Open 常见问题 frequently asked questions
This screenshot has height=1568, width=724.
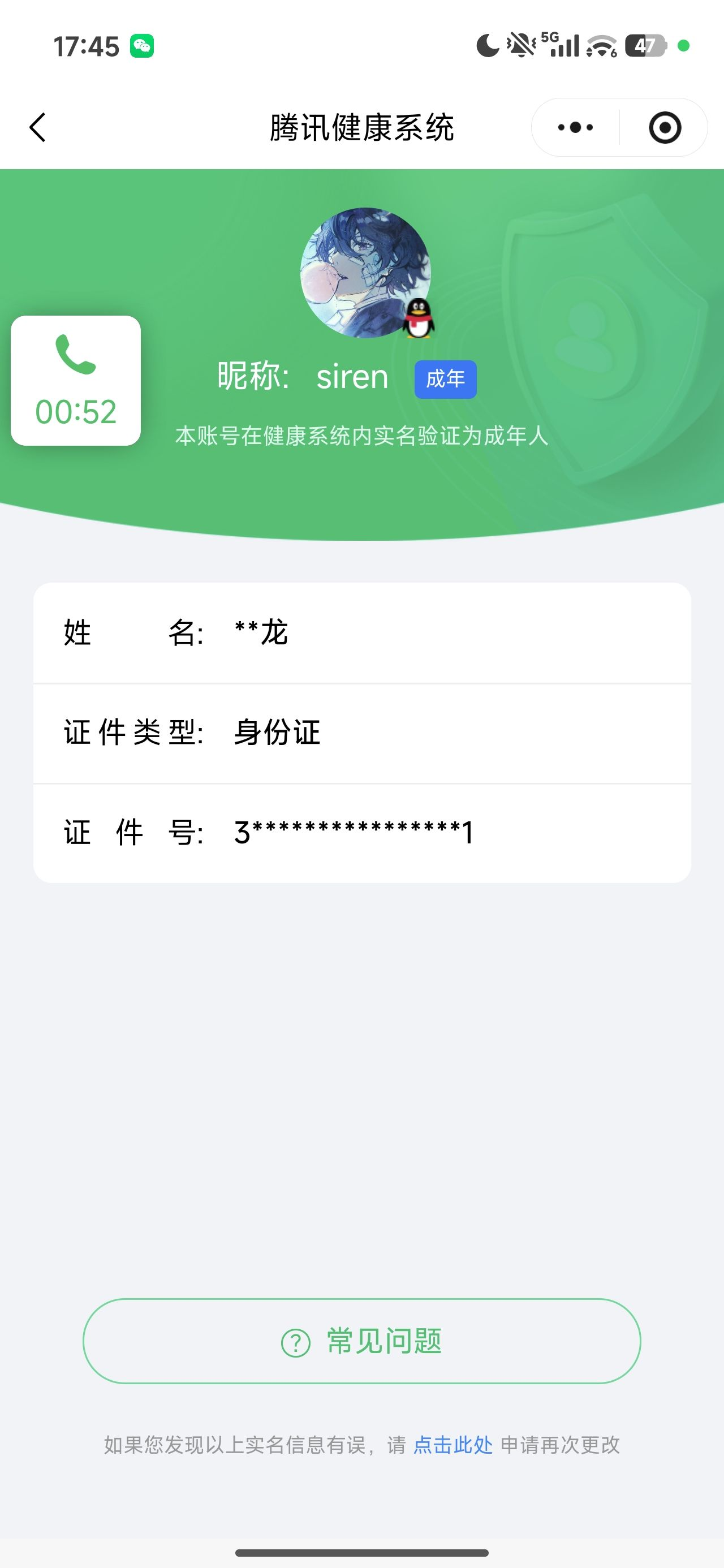coord(361,1342)
